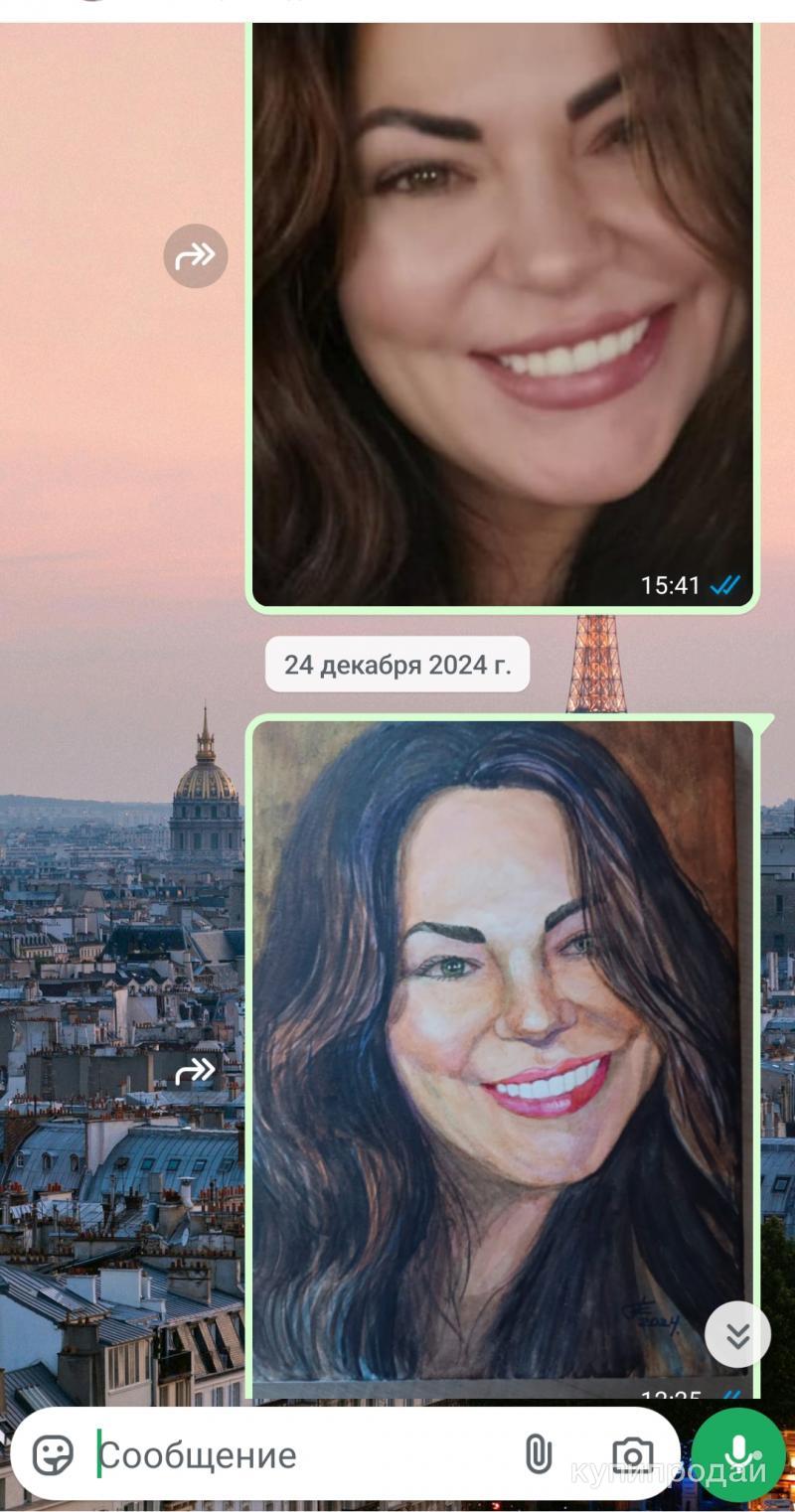
Task: Open the camera from the message bar
Action: [632, 1455]
